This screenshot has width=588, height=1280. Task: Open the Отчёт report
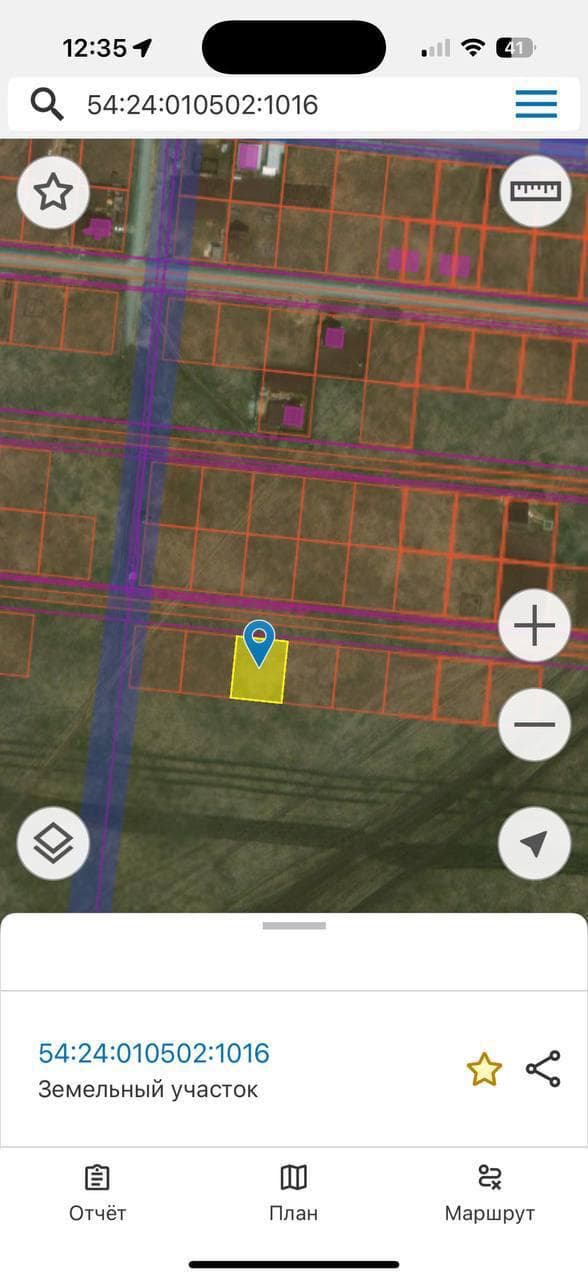click(98, 1193)
